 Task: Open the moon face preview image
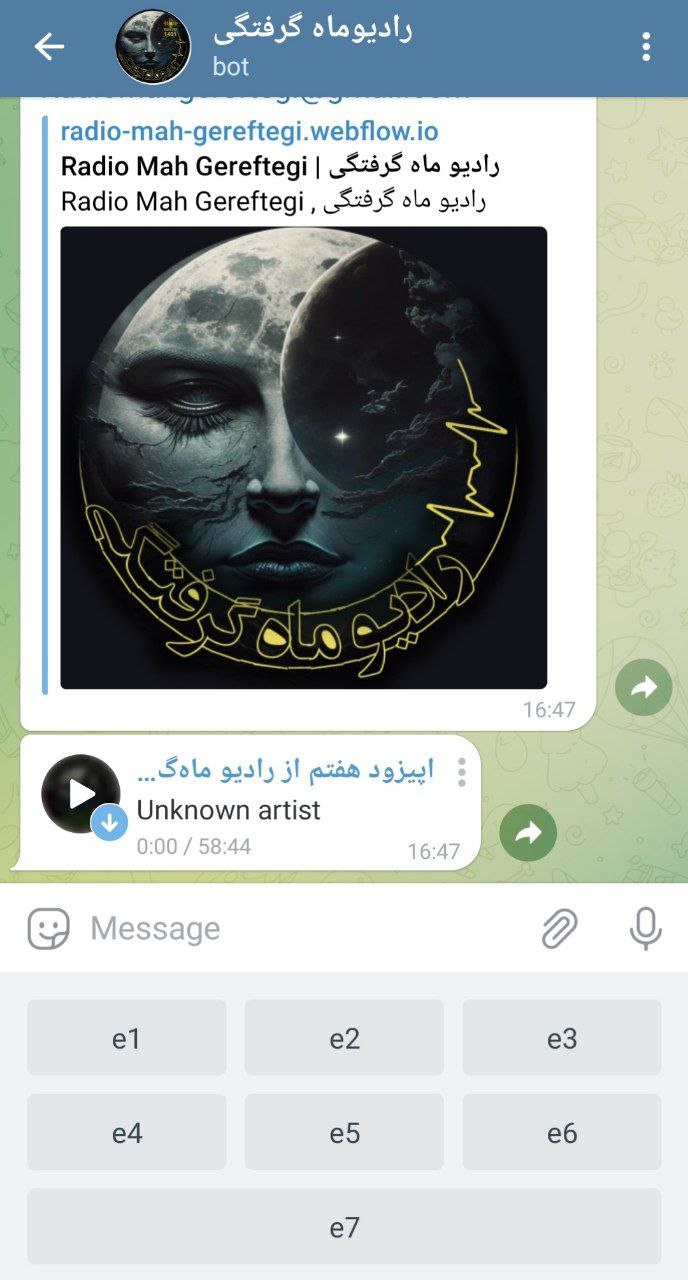click(303, 457)
